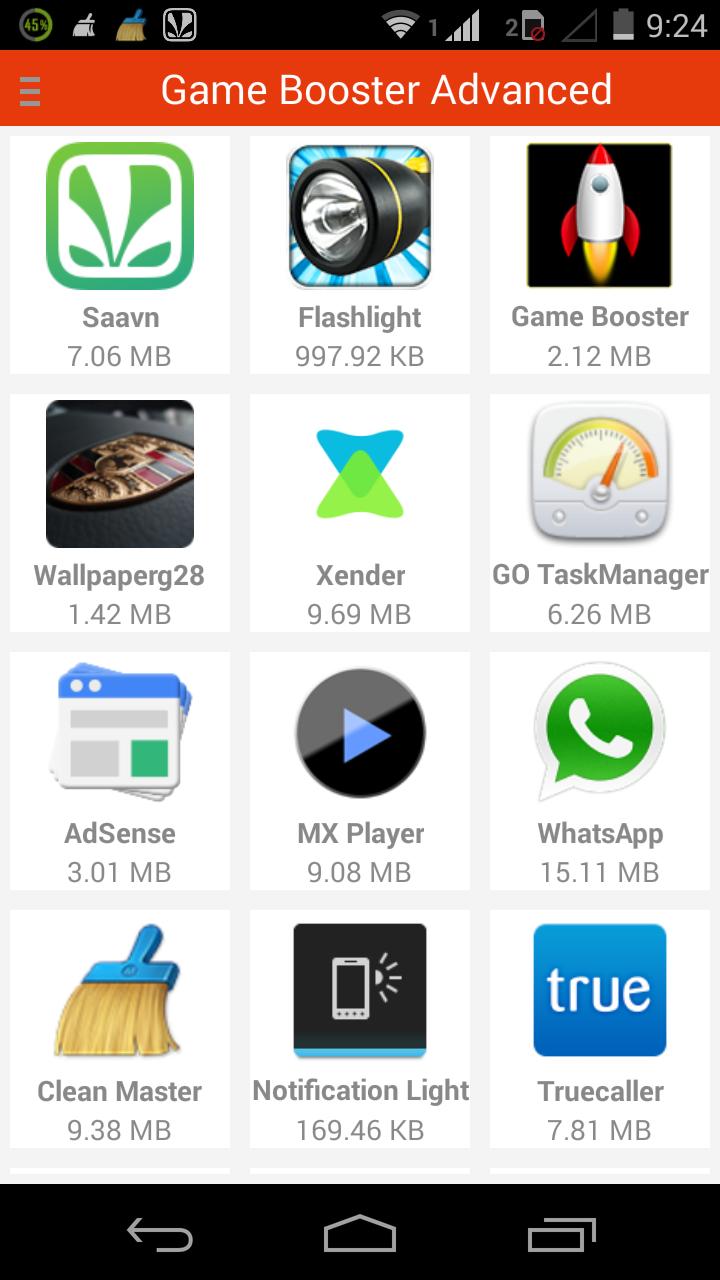Select the Xender app icon
This screenshot has width=720, height=1280.
pyautogui.click(x=359, y=473)
